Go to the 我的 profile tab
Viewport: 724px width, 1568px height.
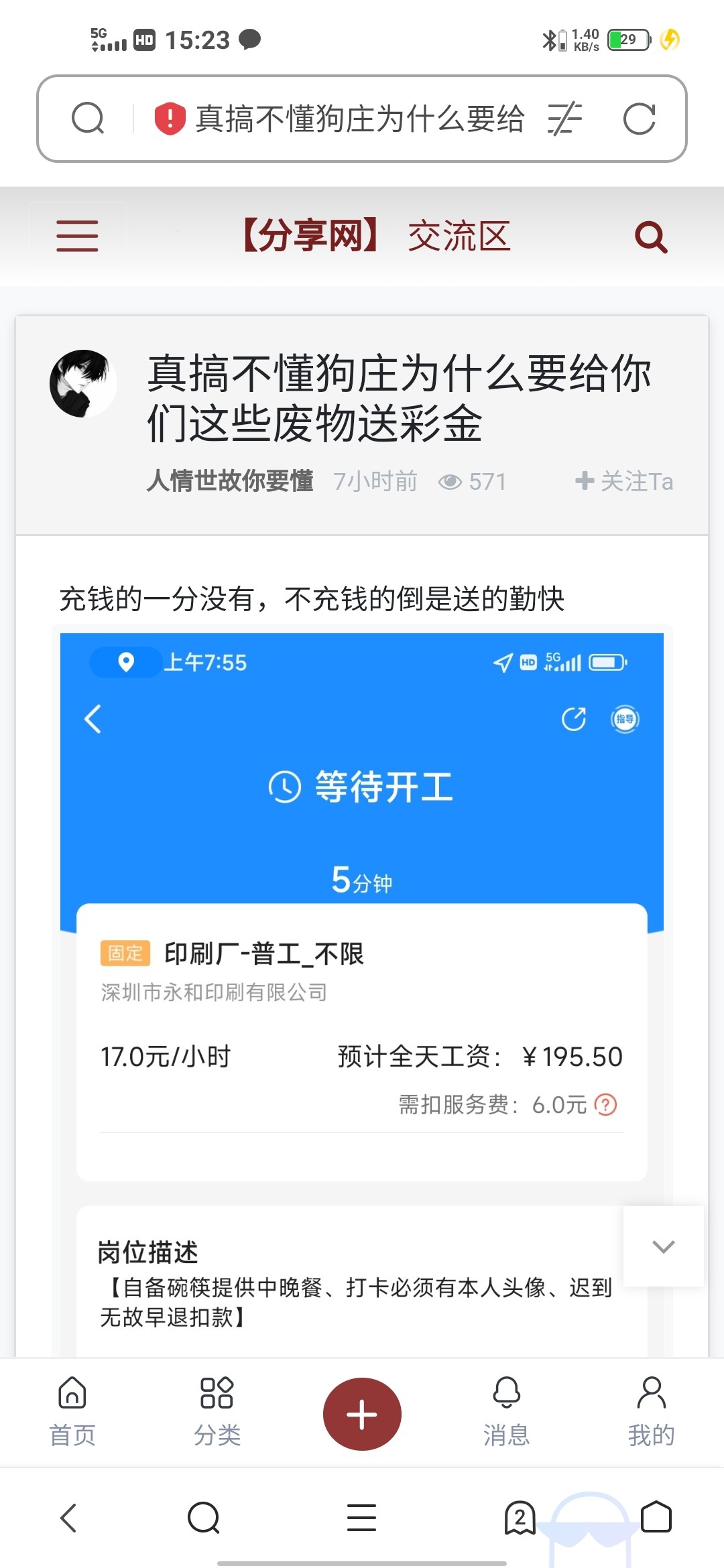pos(651,1411)
